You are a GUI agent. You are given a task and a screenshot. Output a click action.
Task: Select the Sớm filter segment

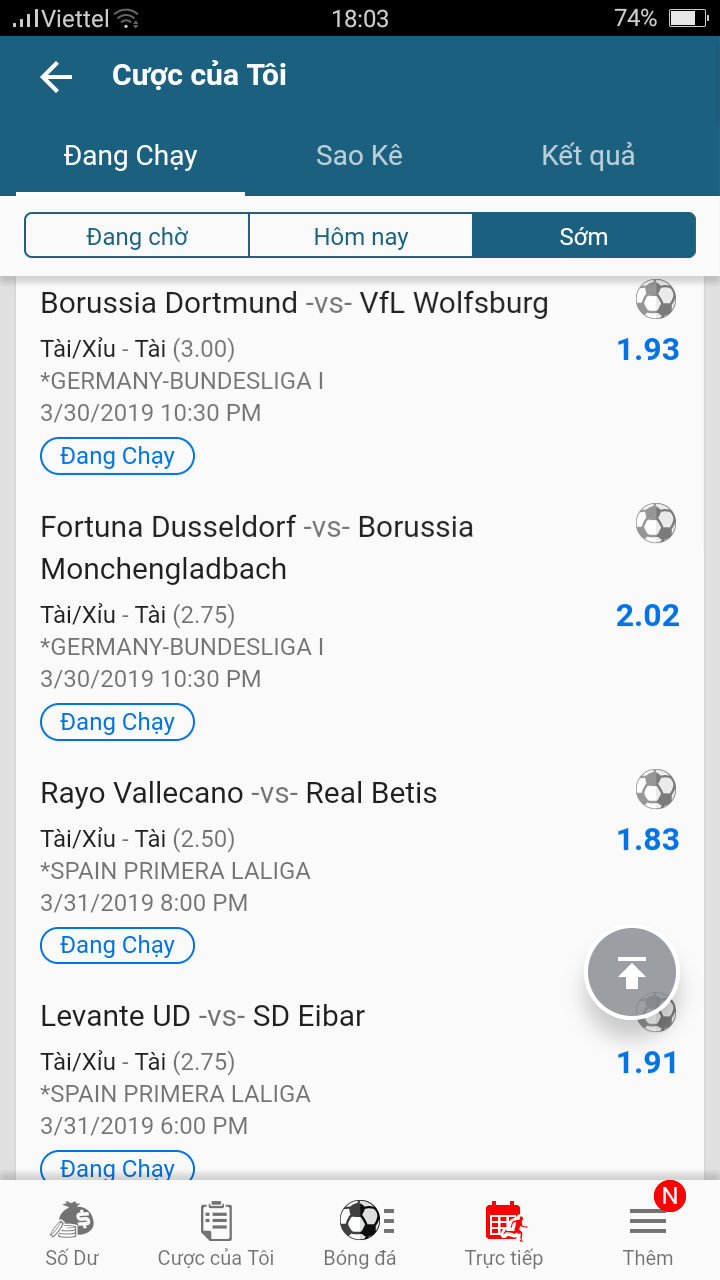click(583, 236)
